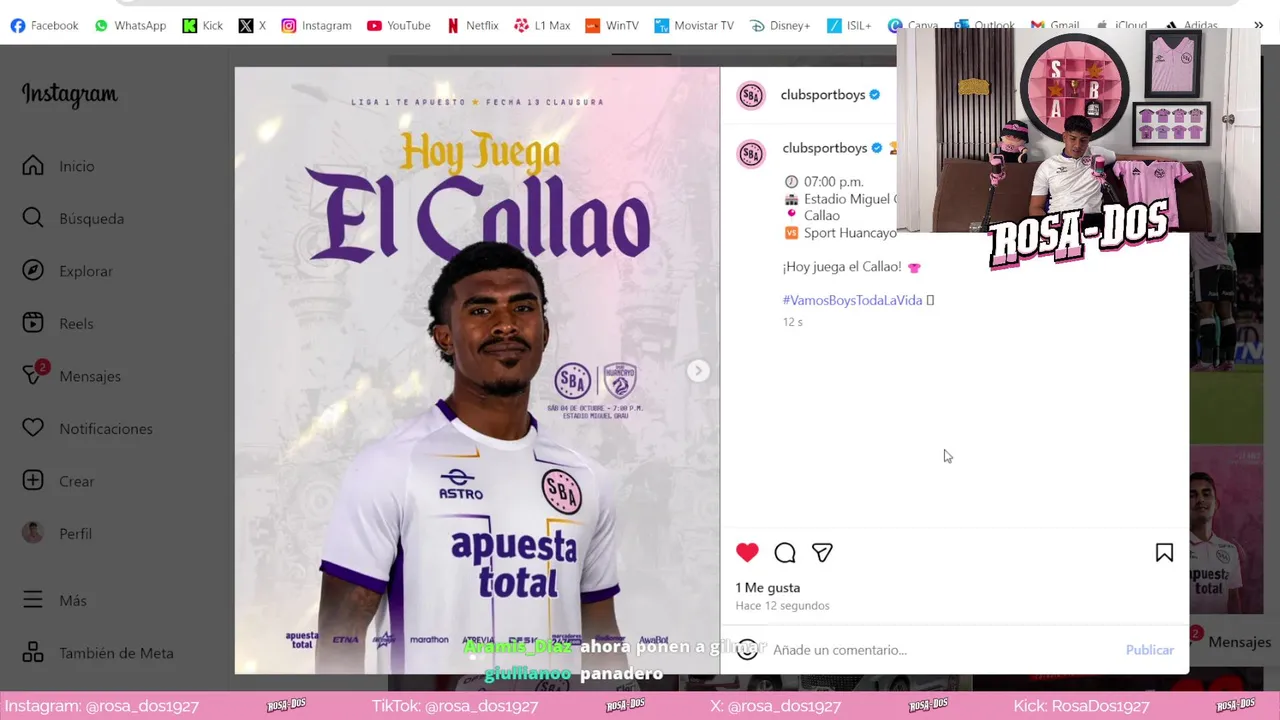Share the post with paper plane icon
Screen dimensions: 1280x720
822,552
